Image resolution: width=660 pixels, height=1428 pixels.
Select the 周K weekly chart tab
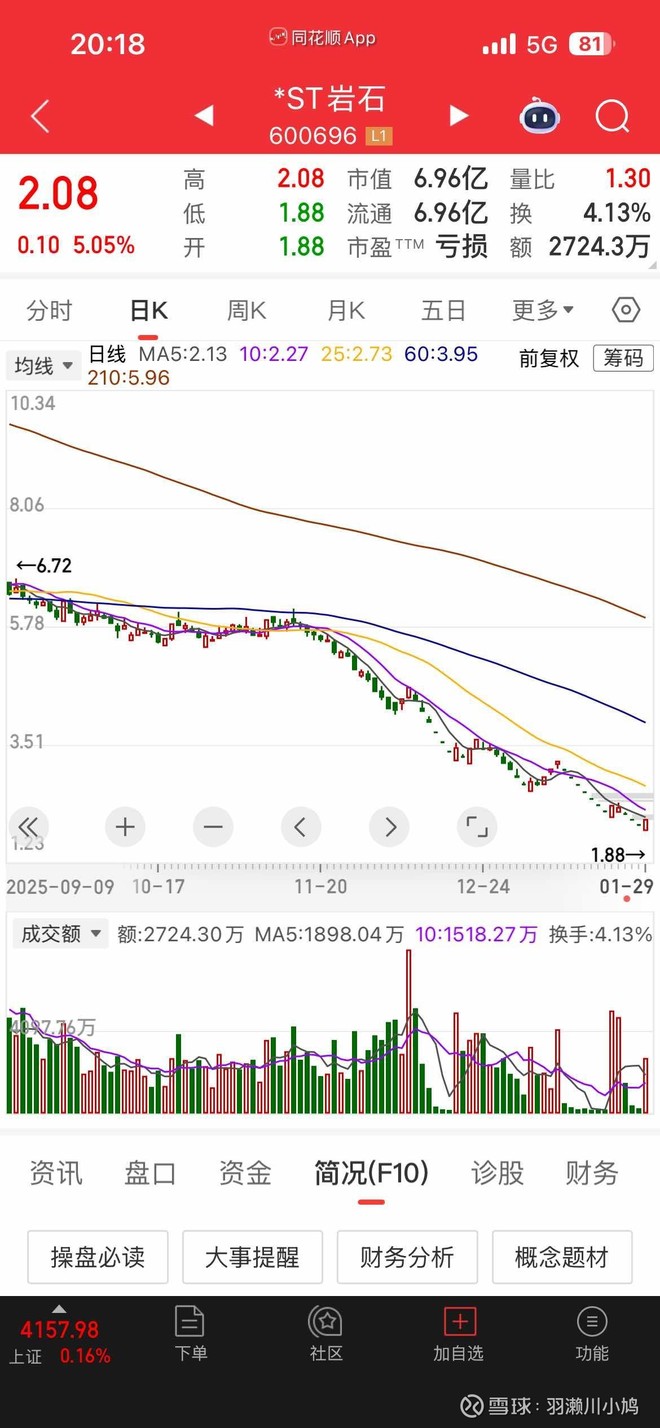coord(246,311)
